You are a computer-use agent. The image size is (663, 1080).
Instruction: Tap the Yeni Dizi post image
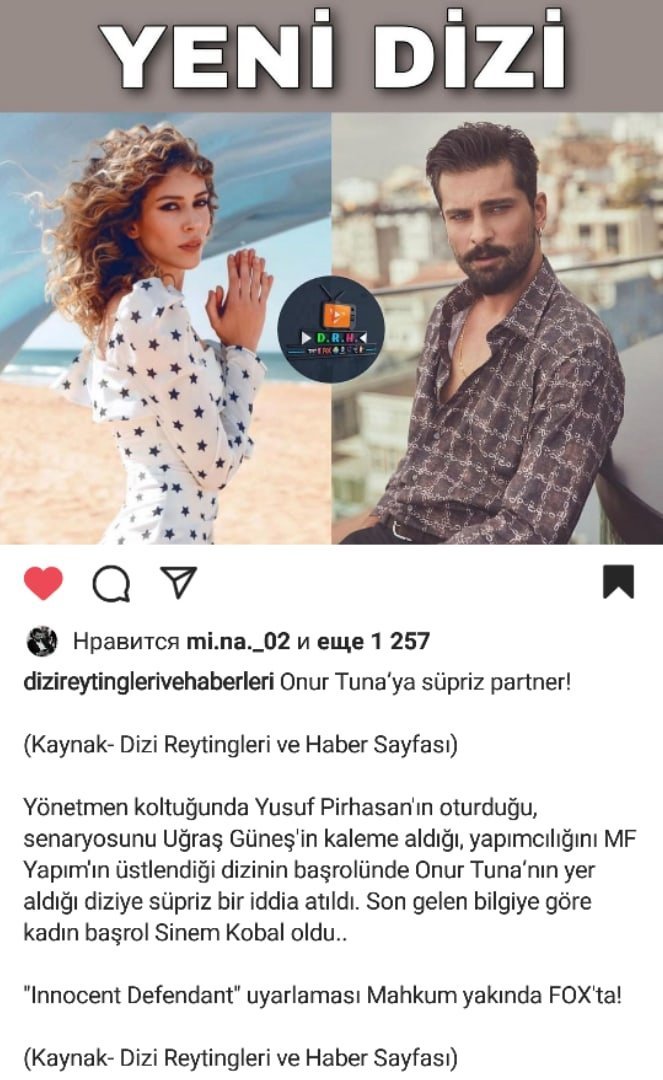click(331, 272)
